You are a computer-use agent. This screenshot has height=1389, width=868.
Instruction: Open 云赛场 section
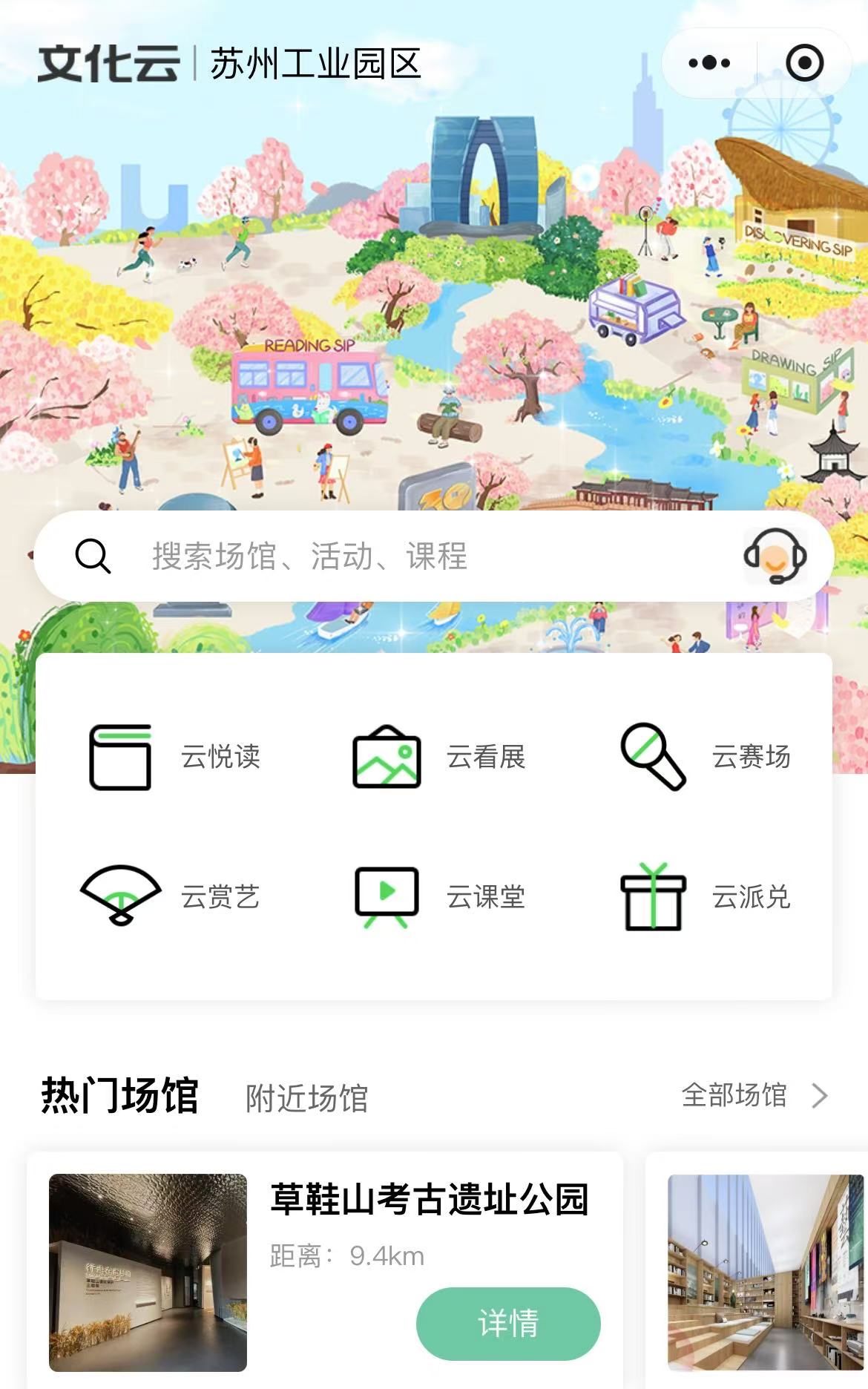tap(705, 757)
